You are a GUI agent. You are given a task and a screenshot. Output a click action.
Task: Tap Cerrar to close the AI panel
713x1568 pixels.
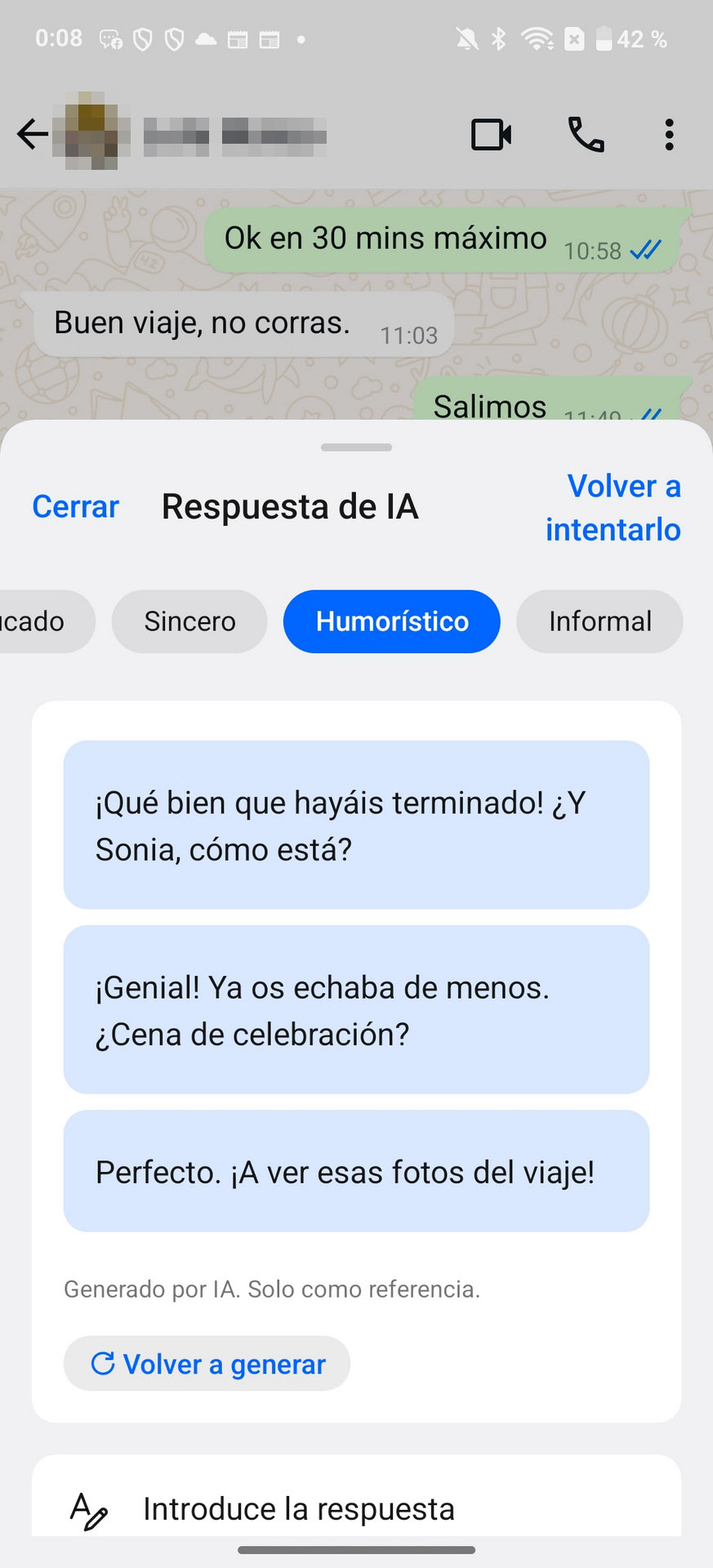(75, 507)
